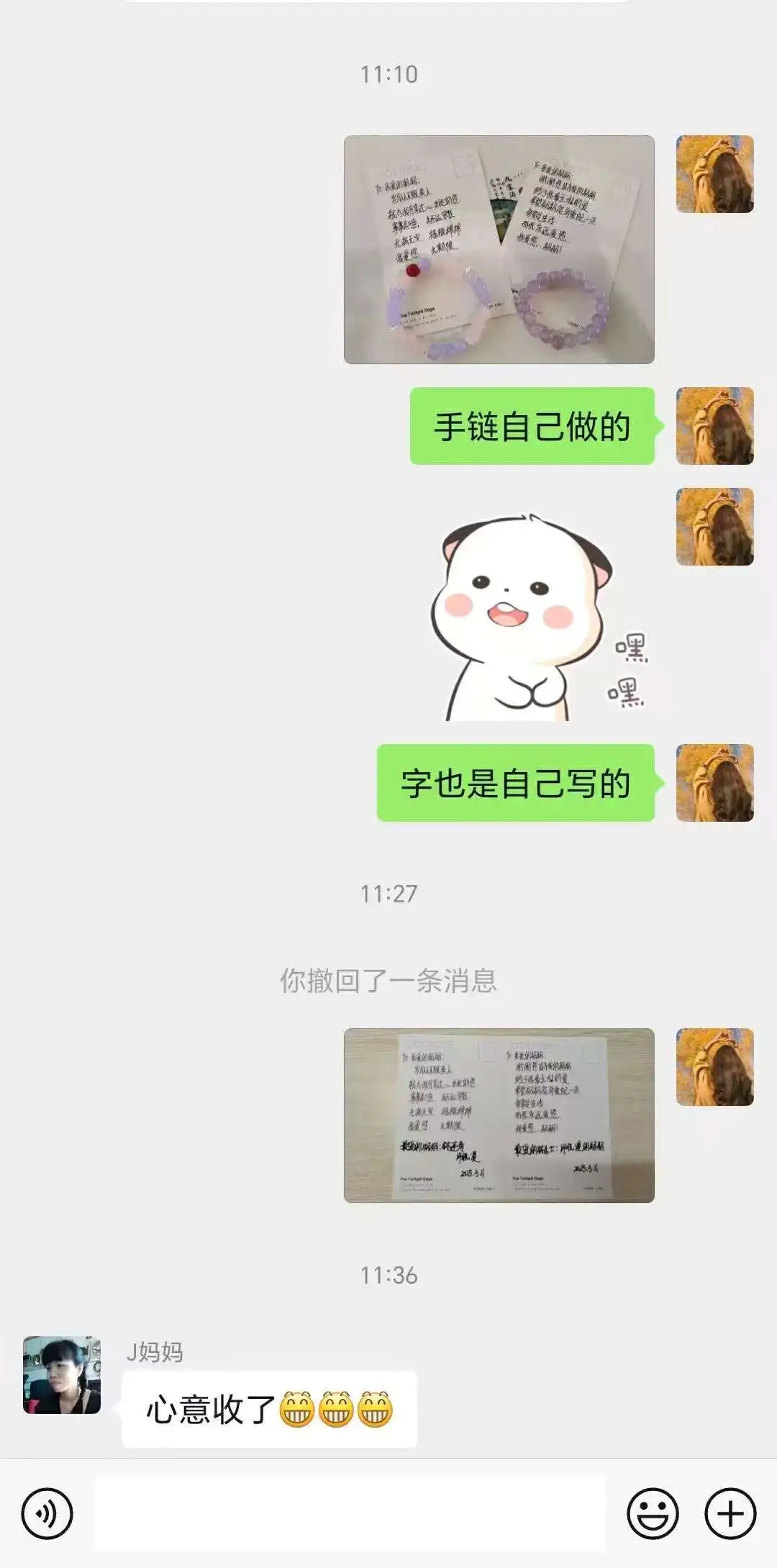Switch to voice message input
Image resolution: width=777 pixels, height=1568 pixels.
click(x=47, y=1514)
